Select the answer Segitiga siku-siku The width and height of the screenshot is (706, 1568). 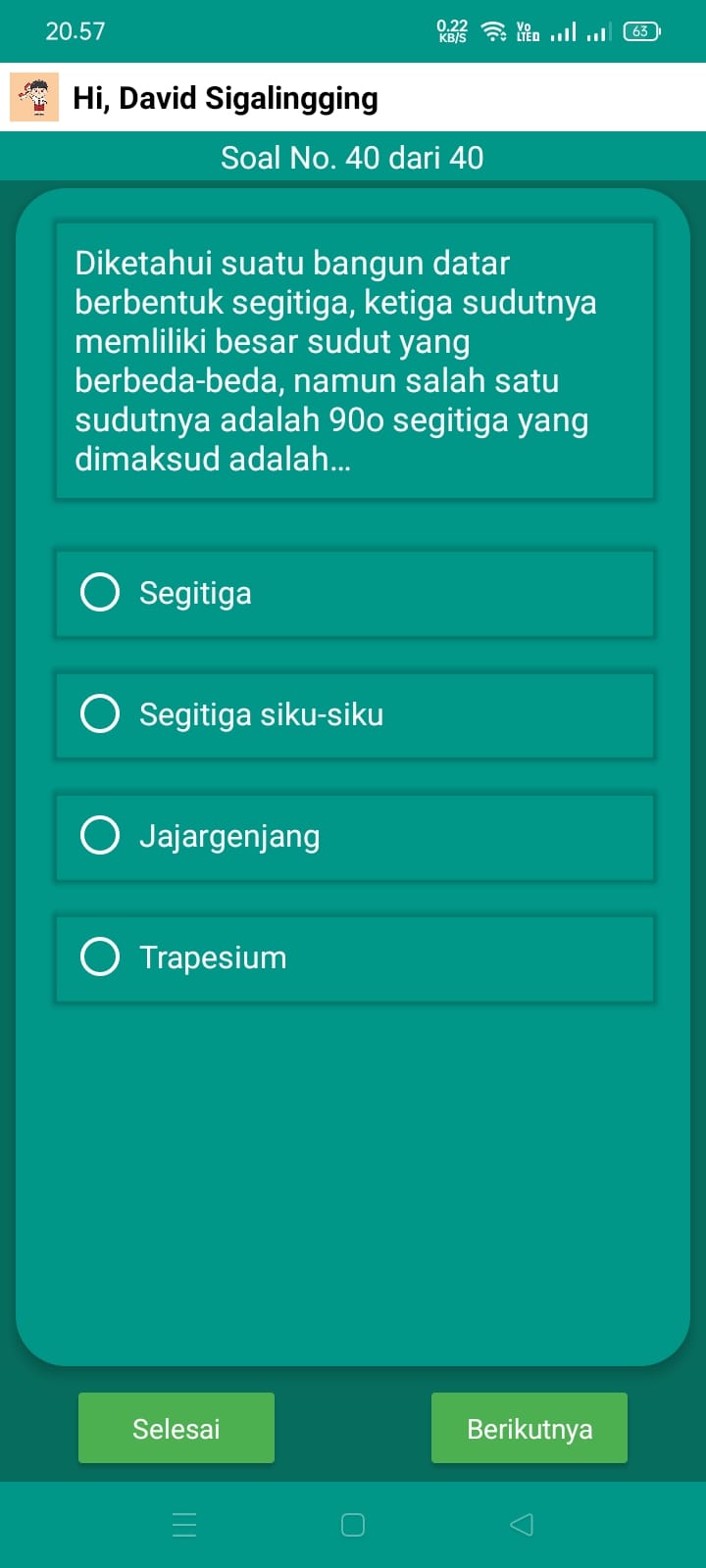click(354, 715)
